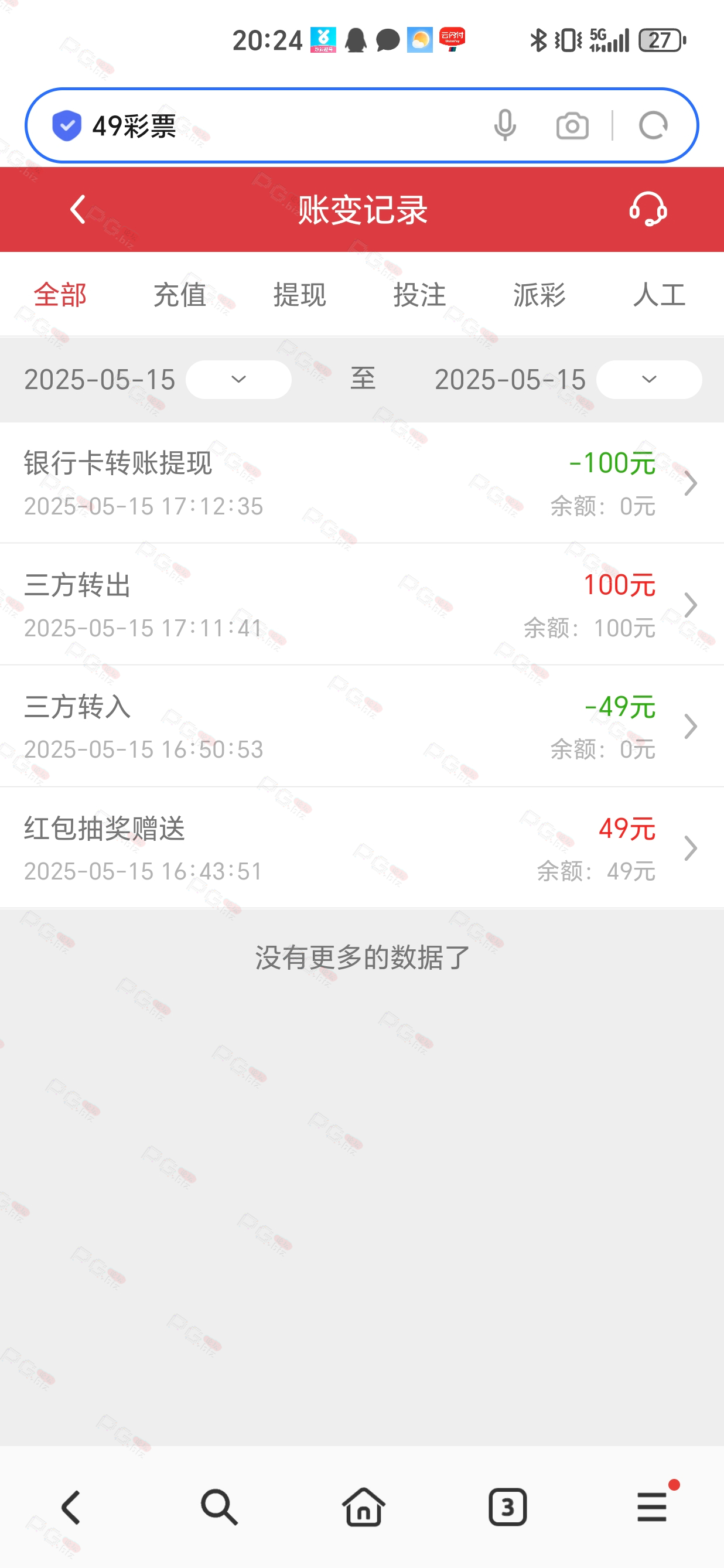This screenshot has height=1568, width=724.
Task: Expand the start date dropdown
Action: coord(238,379)
